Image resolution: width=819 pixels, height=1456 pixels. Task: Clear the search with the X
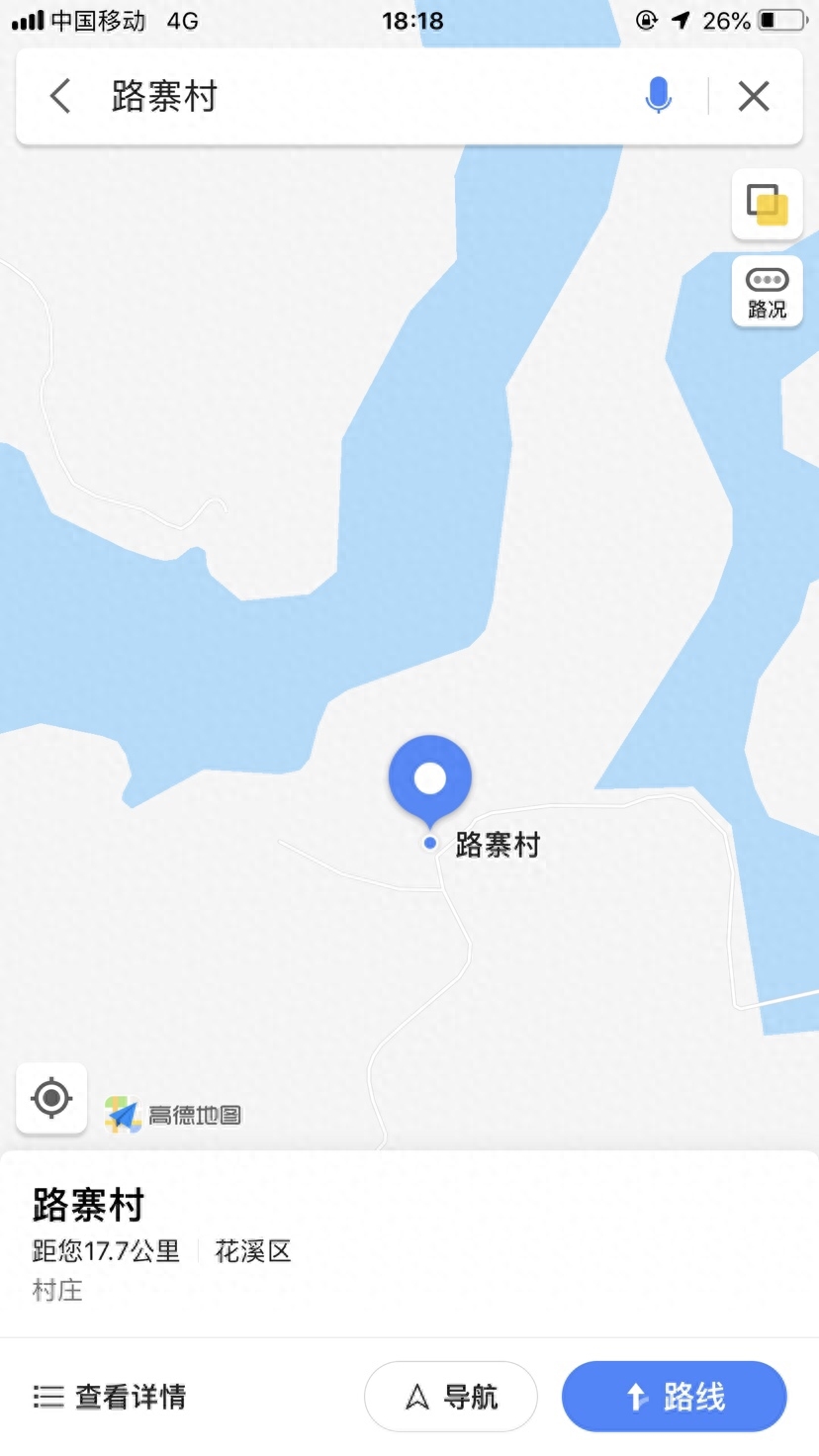point(754,97)
